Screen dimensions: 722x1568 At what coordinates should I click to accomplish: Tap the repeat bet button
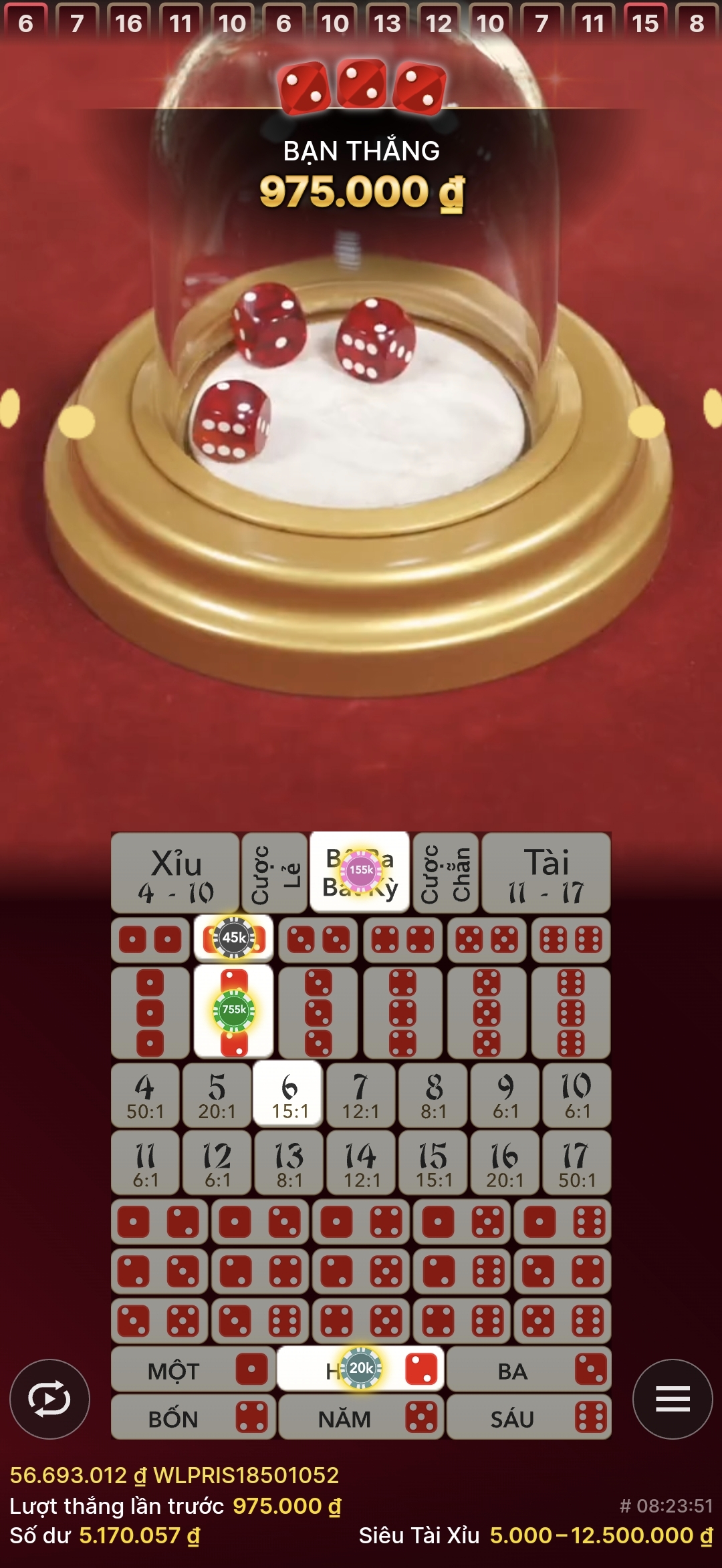49,1398
